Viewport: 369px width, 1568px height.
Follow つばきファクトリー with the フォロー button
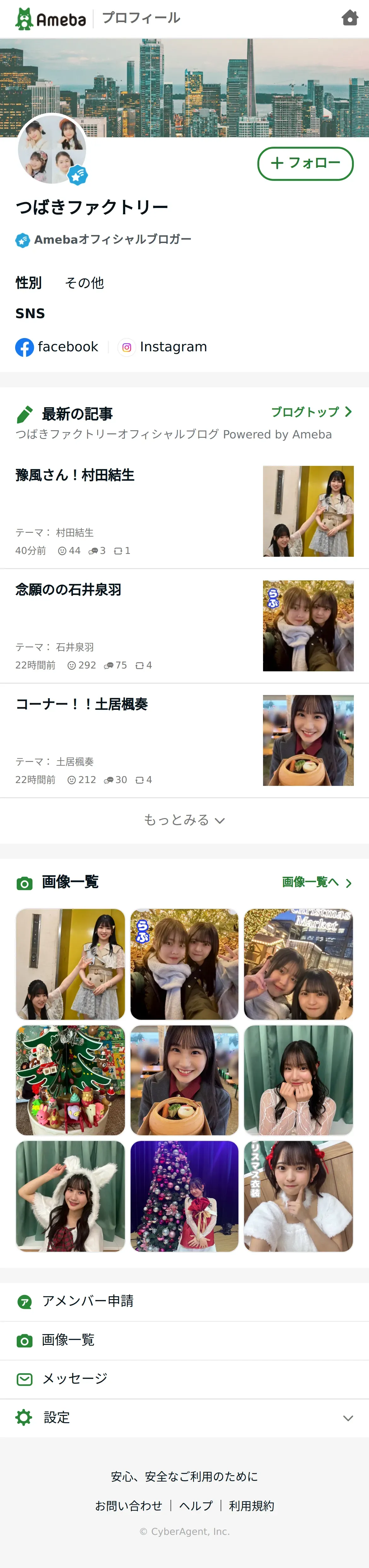(x=305, y=163)
